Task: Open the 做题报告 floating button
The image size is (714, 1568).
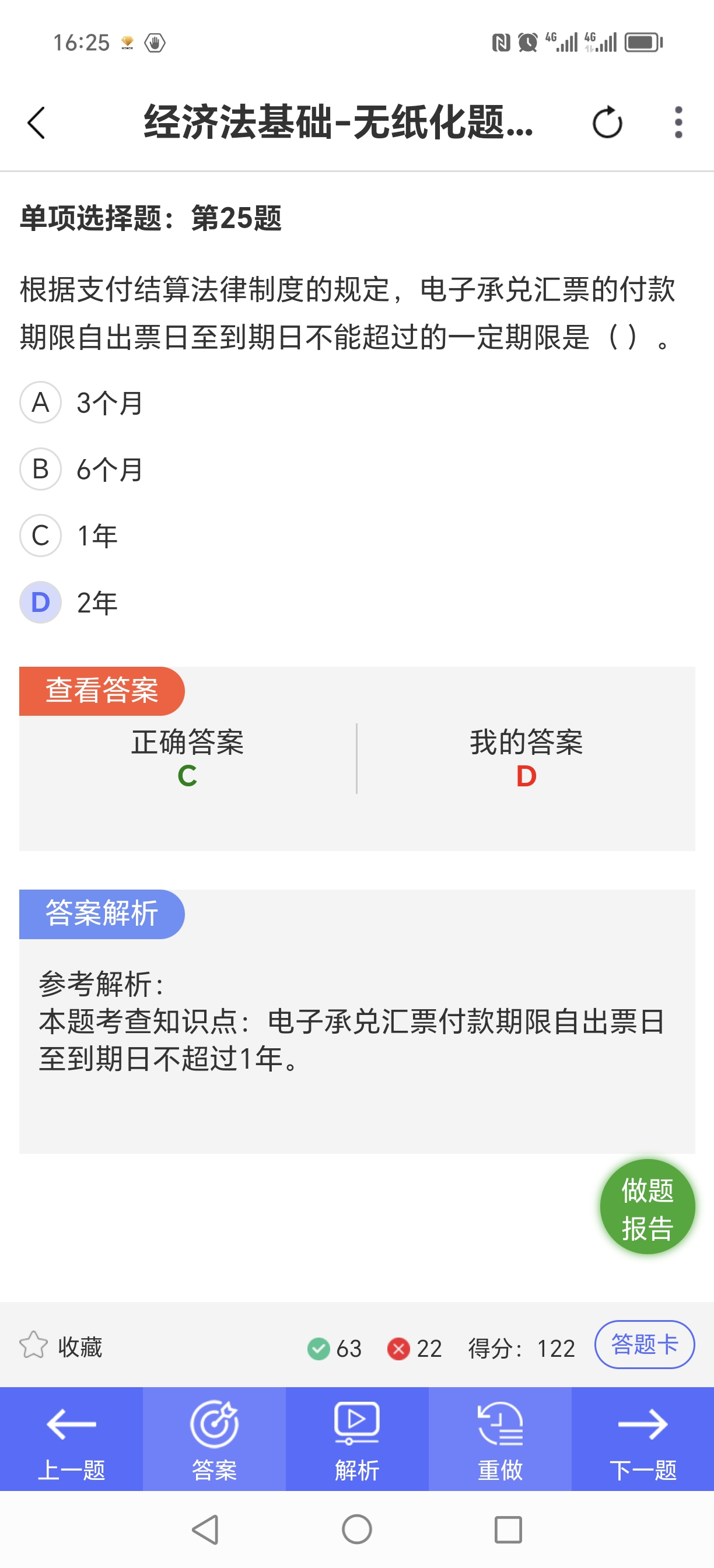Action: [x=647, y=1207]
